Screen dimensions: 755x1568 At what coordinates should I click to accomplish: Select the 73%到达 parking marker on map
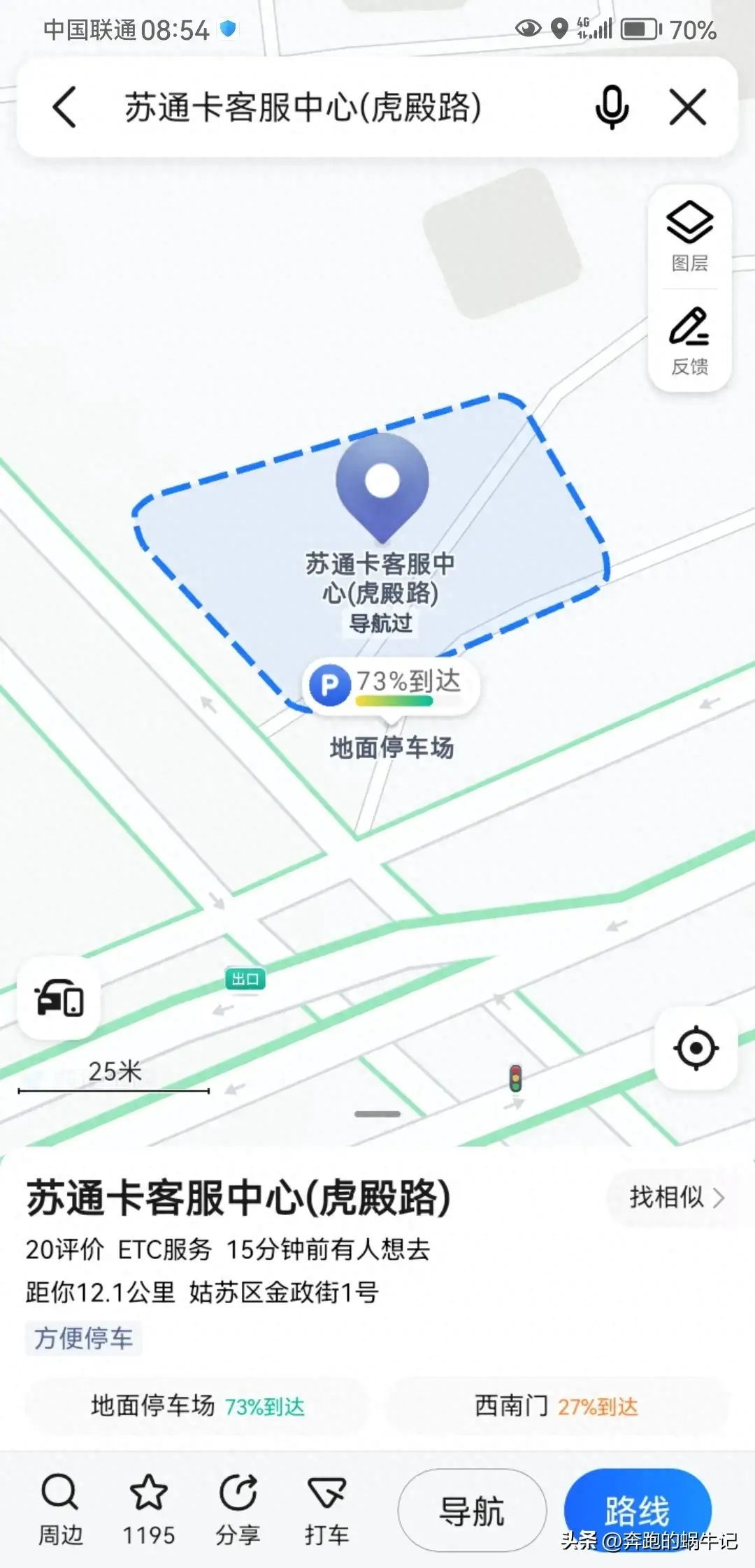[x=391, y=685]
